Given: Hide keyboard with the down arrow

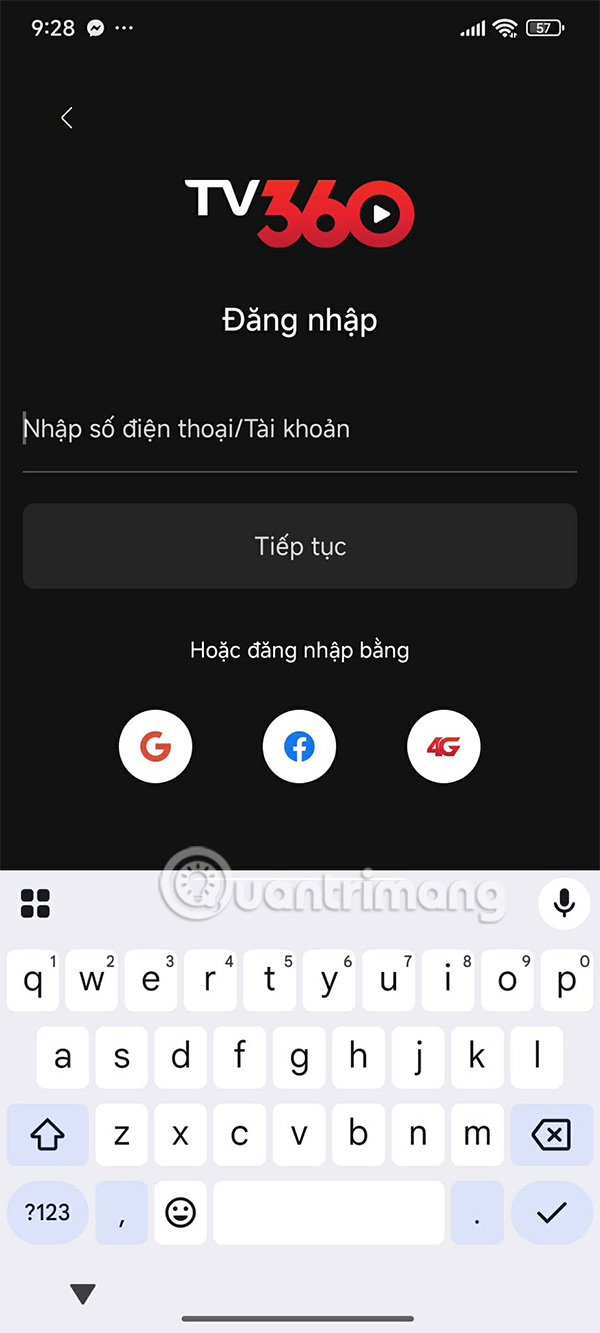Looking at the screenshot, I should 83,1293.
